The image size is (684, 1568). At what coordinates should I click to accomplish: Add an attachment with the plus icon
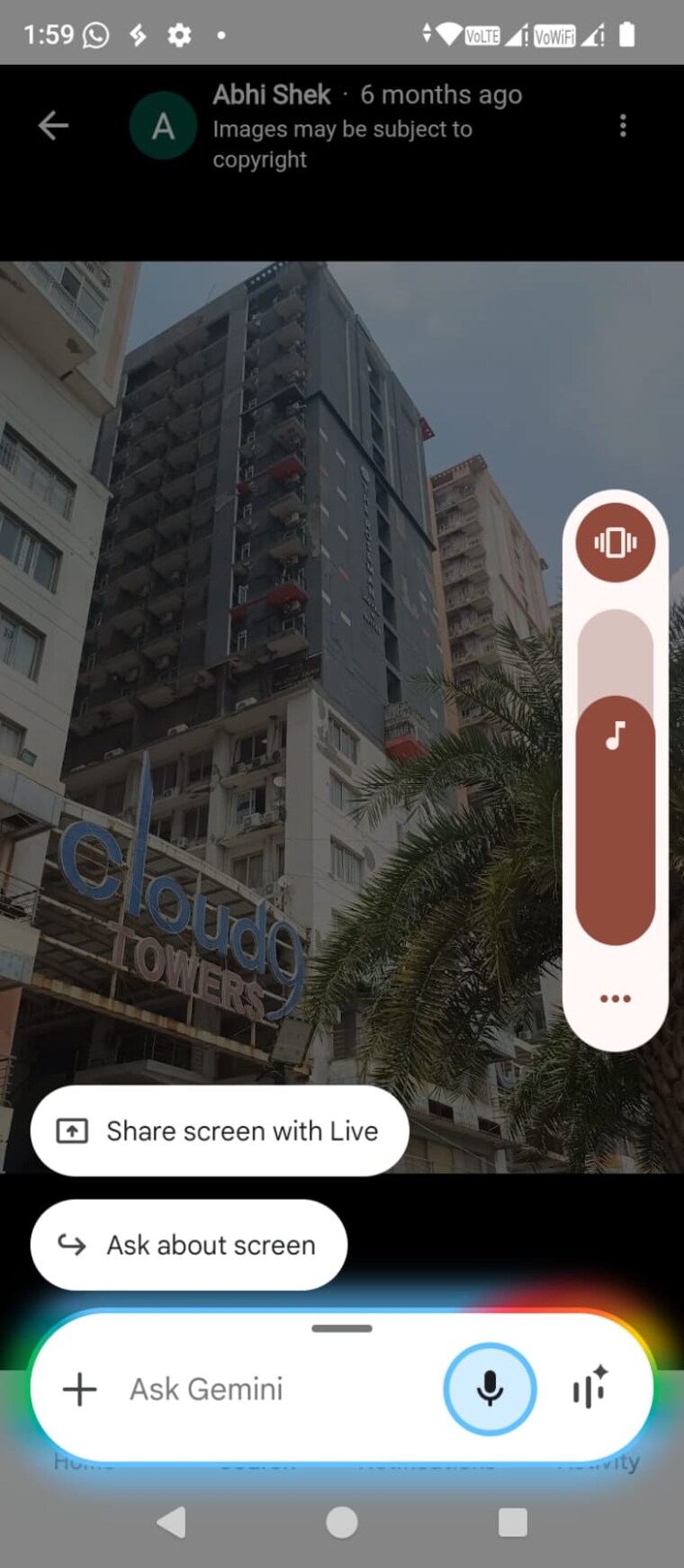click(79, 1389)
